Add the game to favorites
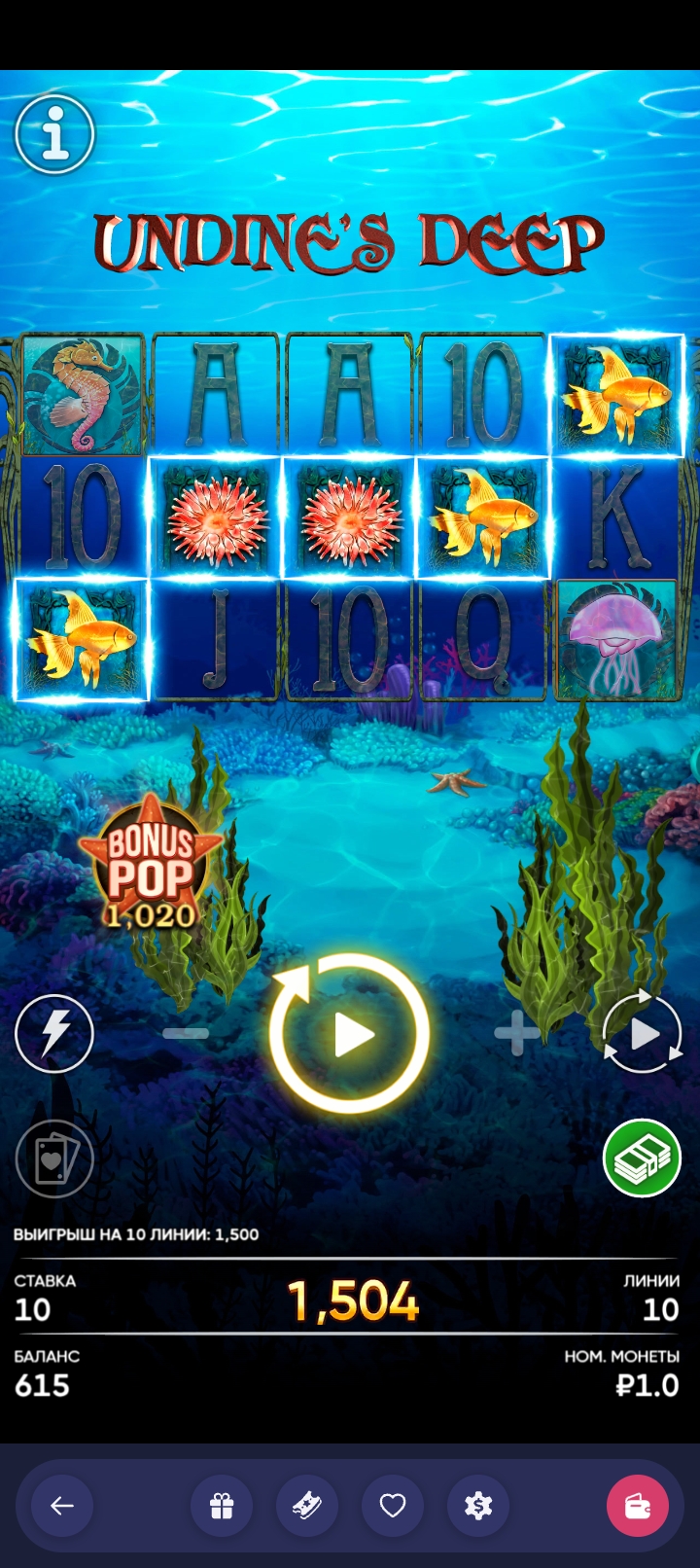This screenshot has width=700, height=1568. (393, 1506)
